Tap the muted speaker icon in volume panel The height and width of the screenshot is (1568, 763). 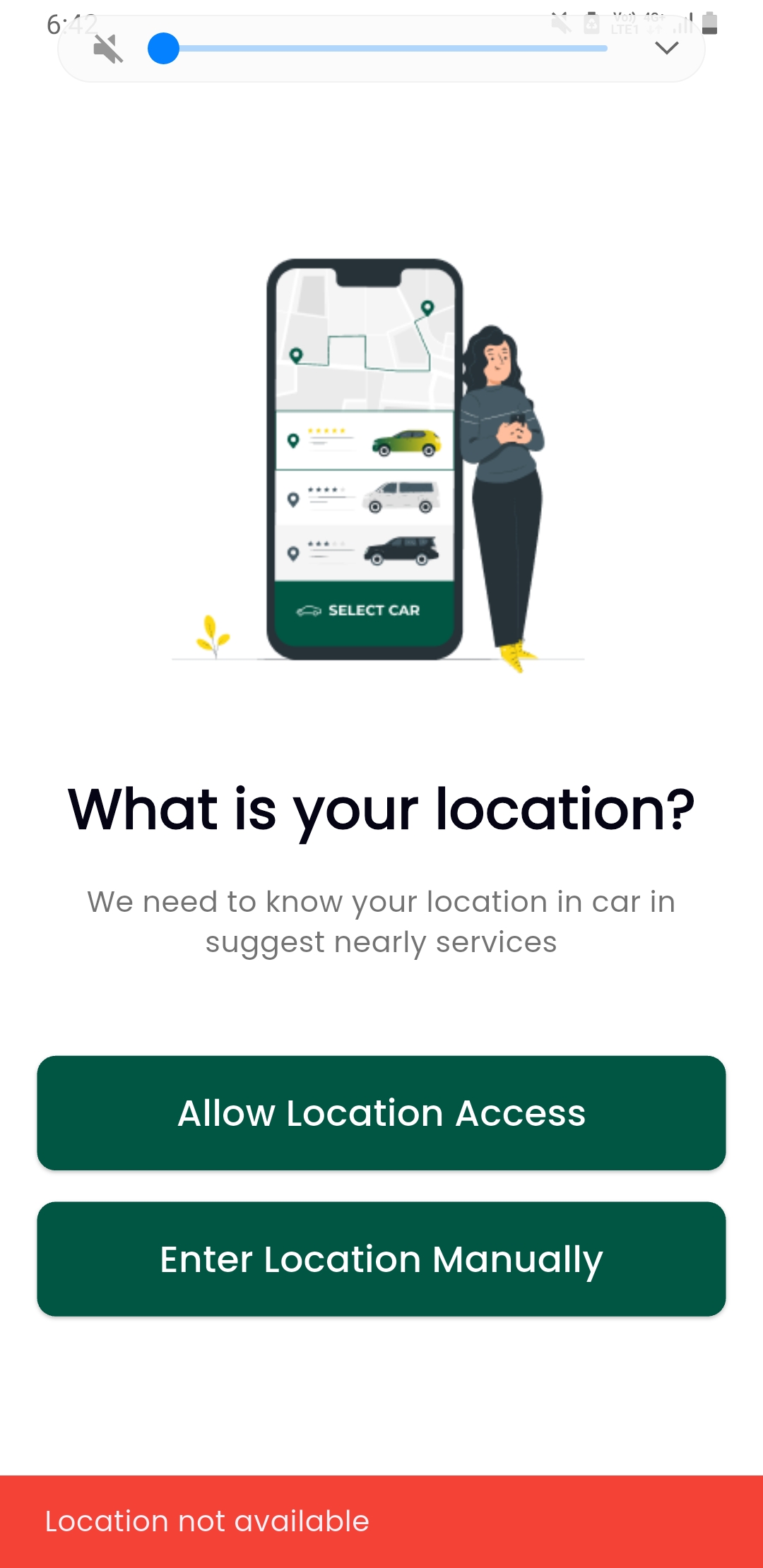click(108, 49)
